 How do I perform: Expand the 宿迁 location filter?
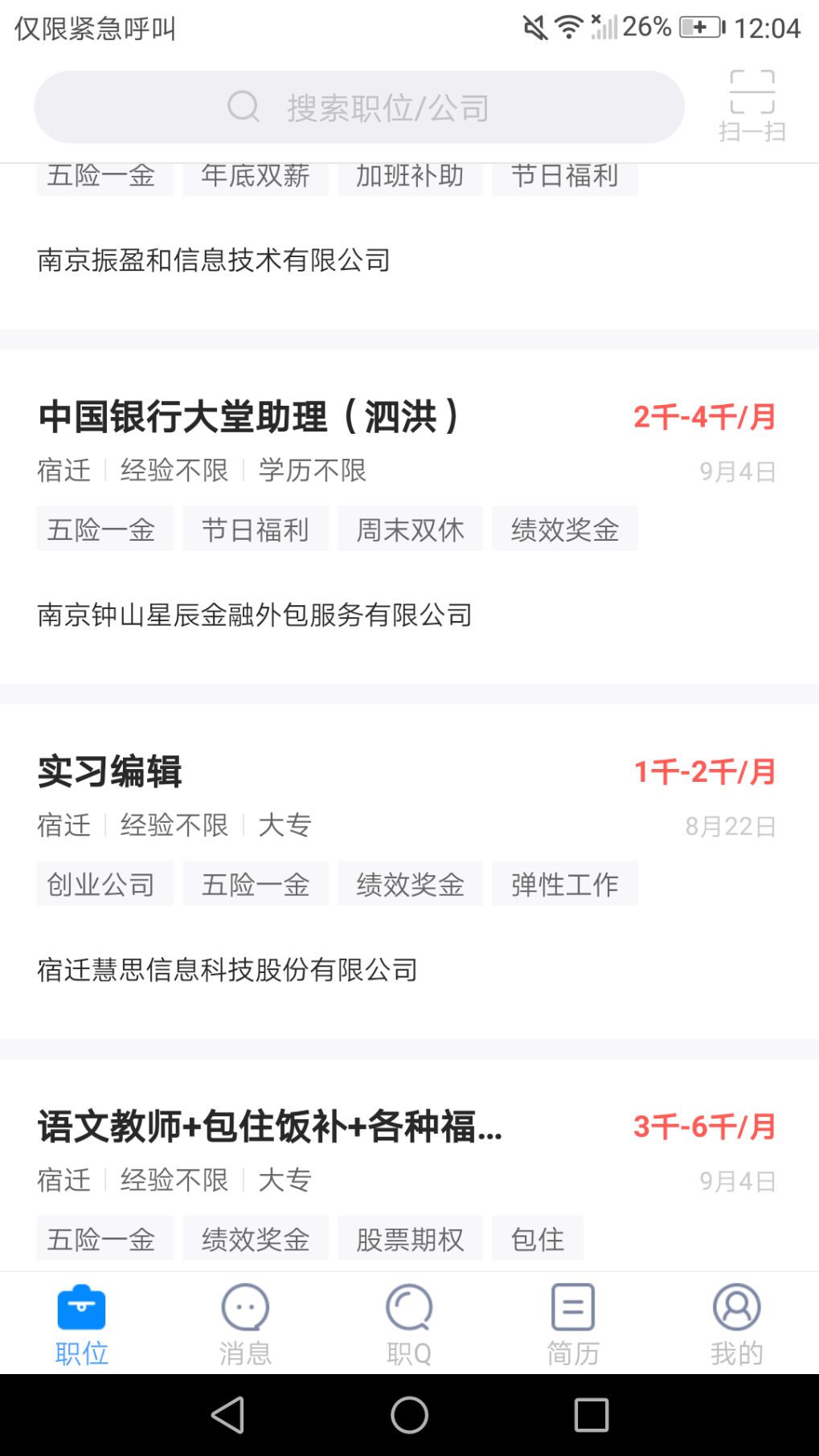tap(65, 471)
